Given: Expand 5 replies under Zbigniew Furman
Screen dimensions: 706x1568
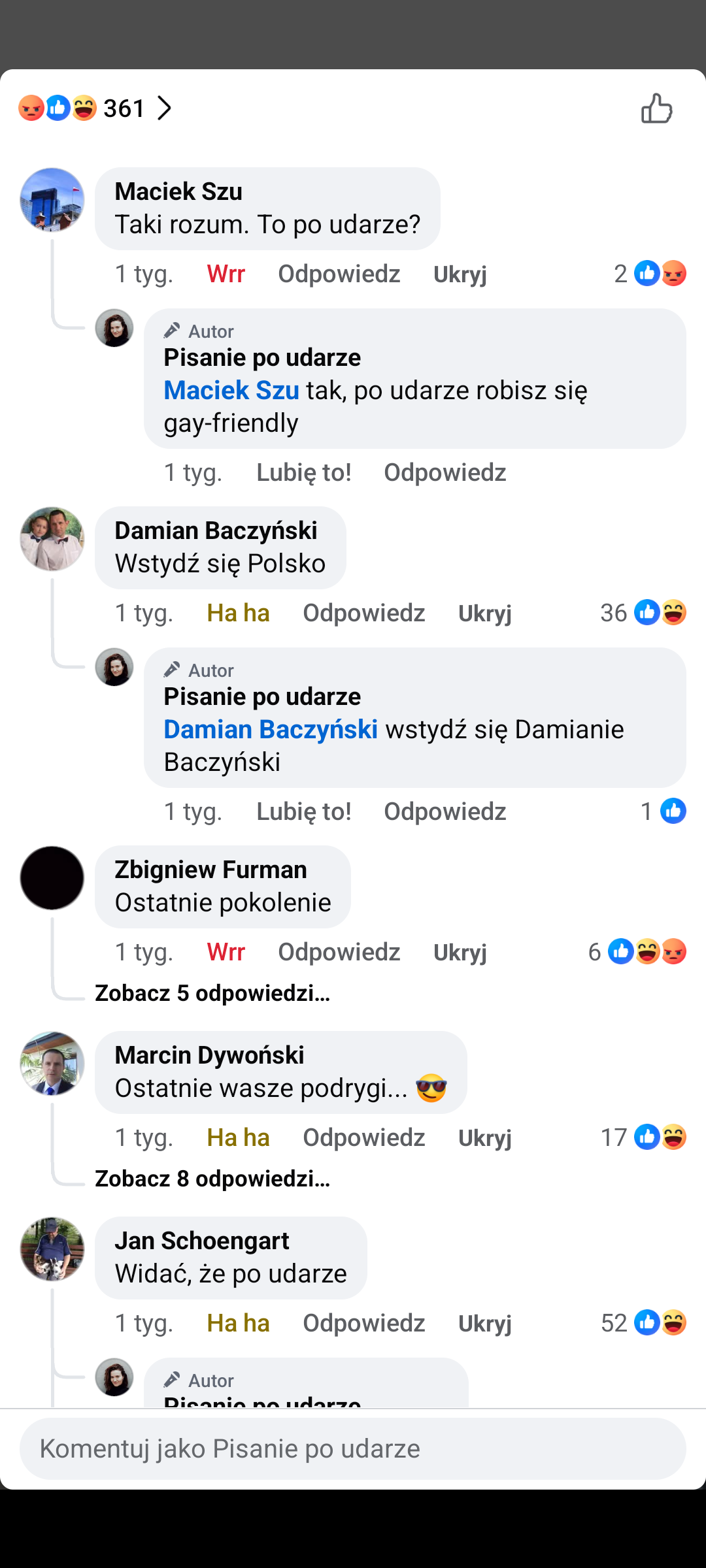Looking at the screenshot, I should click(x=212, y=993).
